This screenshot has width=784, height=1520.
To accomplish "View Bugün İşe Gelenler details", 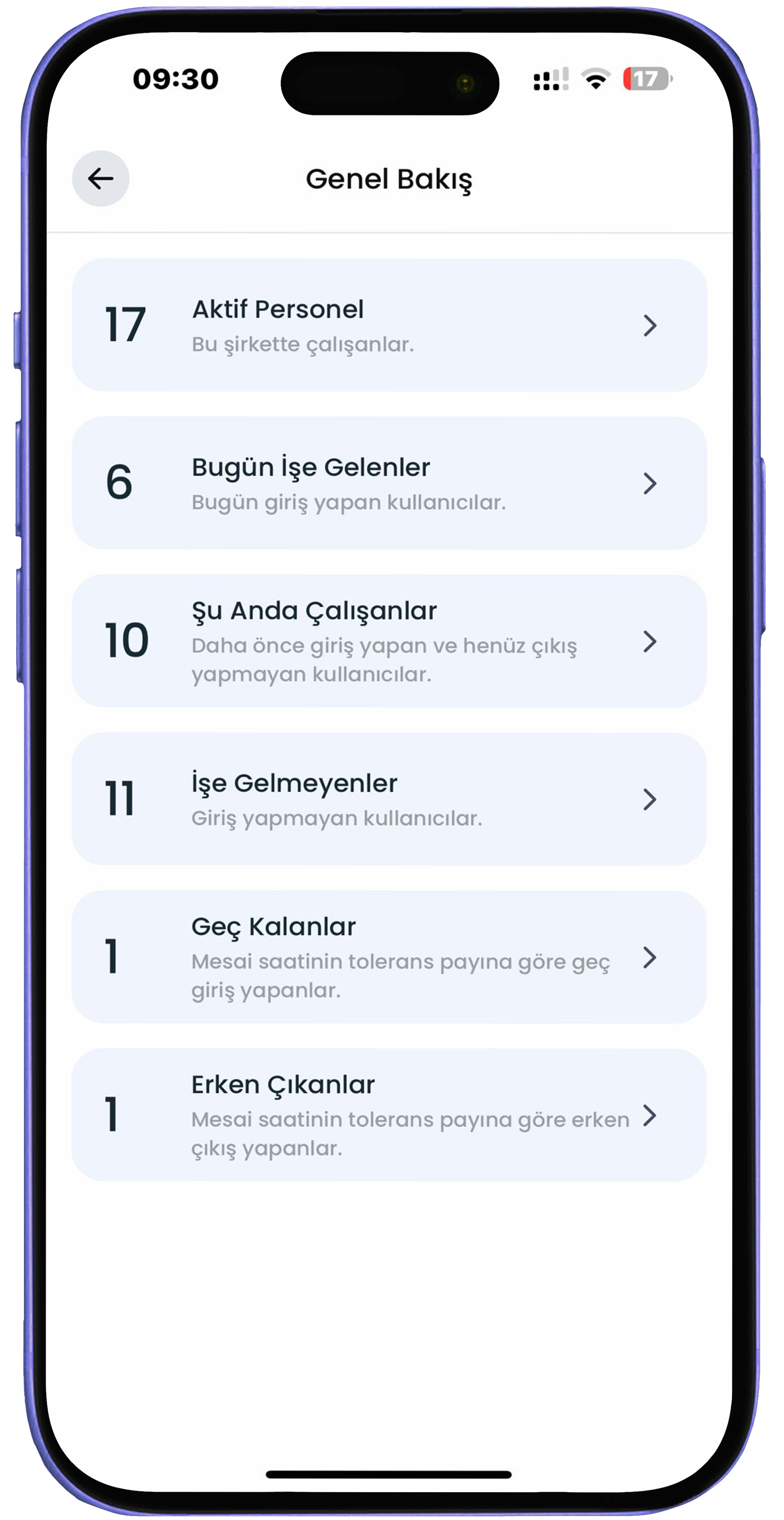I will tap(389, 483).
